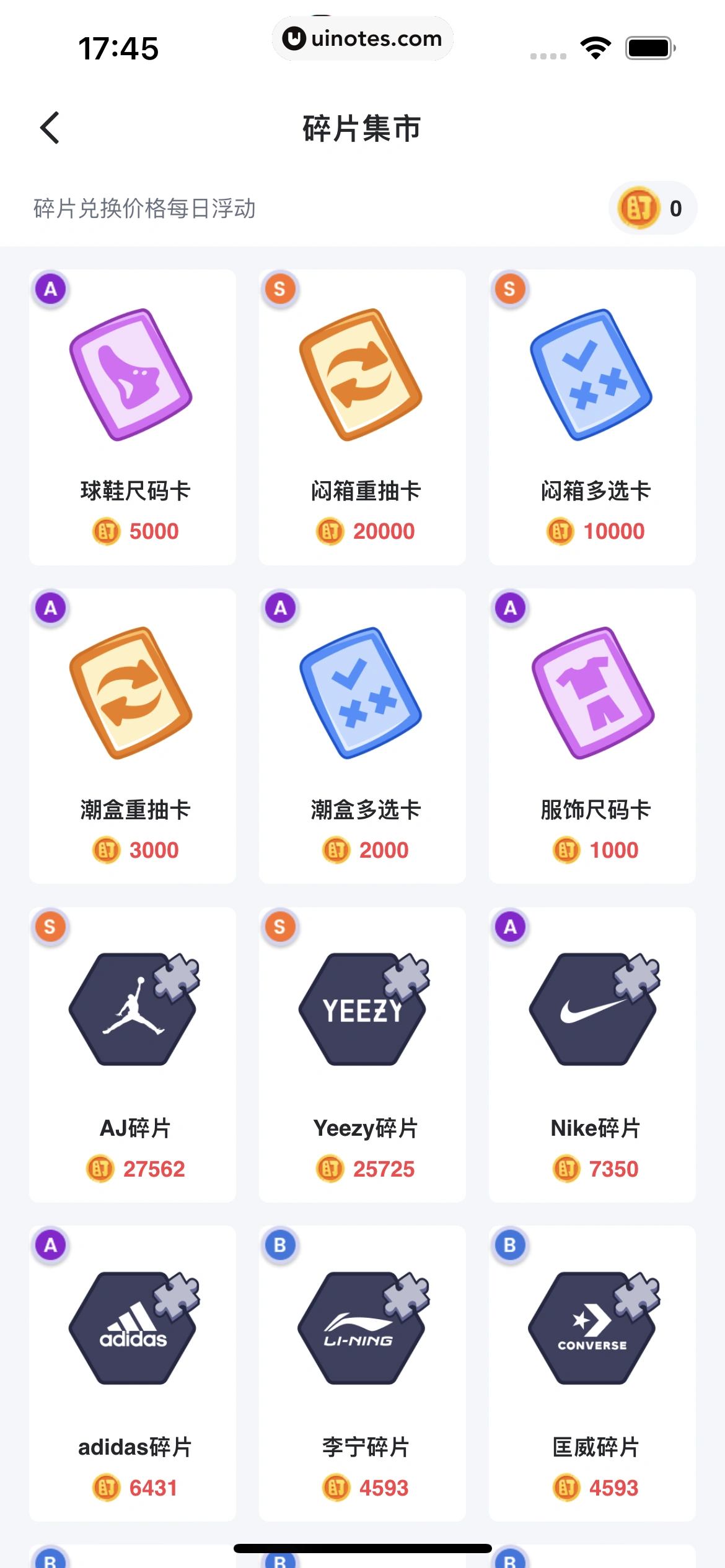The width and height of the screenshot is (725, 1568).
Task: Open the coin balance badge
Action: [x=652, y=208]
